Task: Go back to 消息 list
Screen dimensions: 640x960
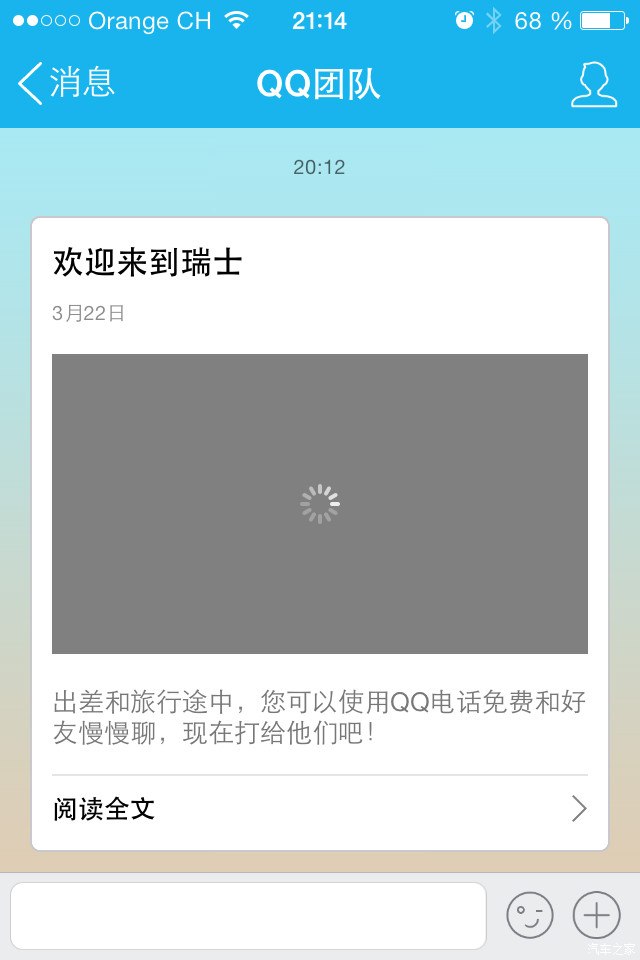Action: (x=67, y=84)
